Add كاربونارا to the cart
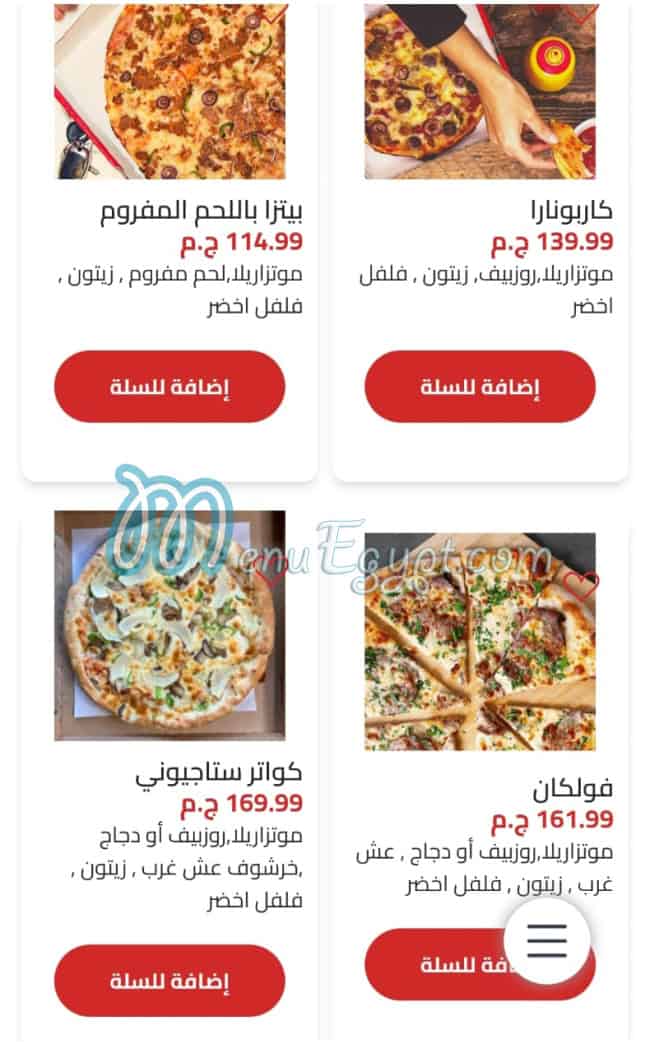The image size is (650, 1053). [x=479, y=387]
